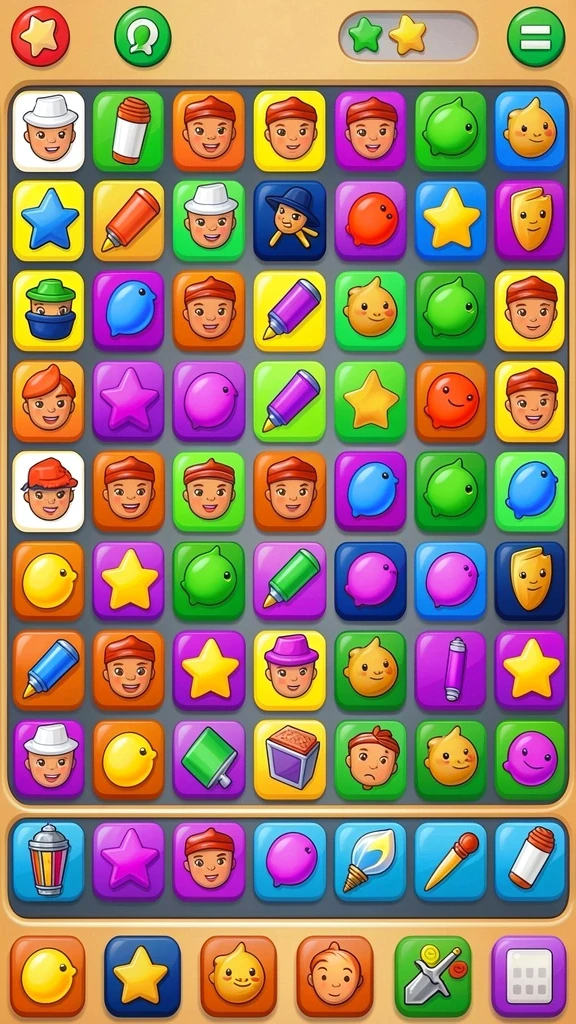Screen dimensions: 576x1024
Task: Select the frowning face tile
Action: point(370,760)
